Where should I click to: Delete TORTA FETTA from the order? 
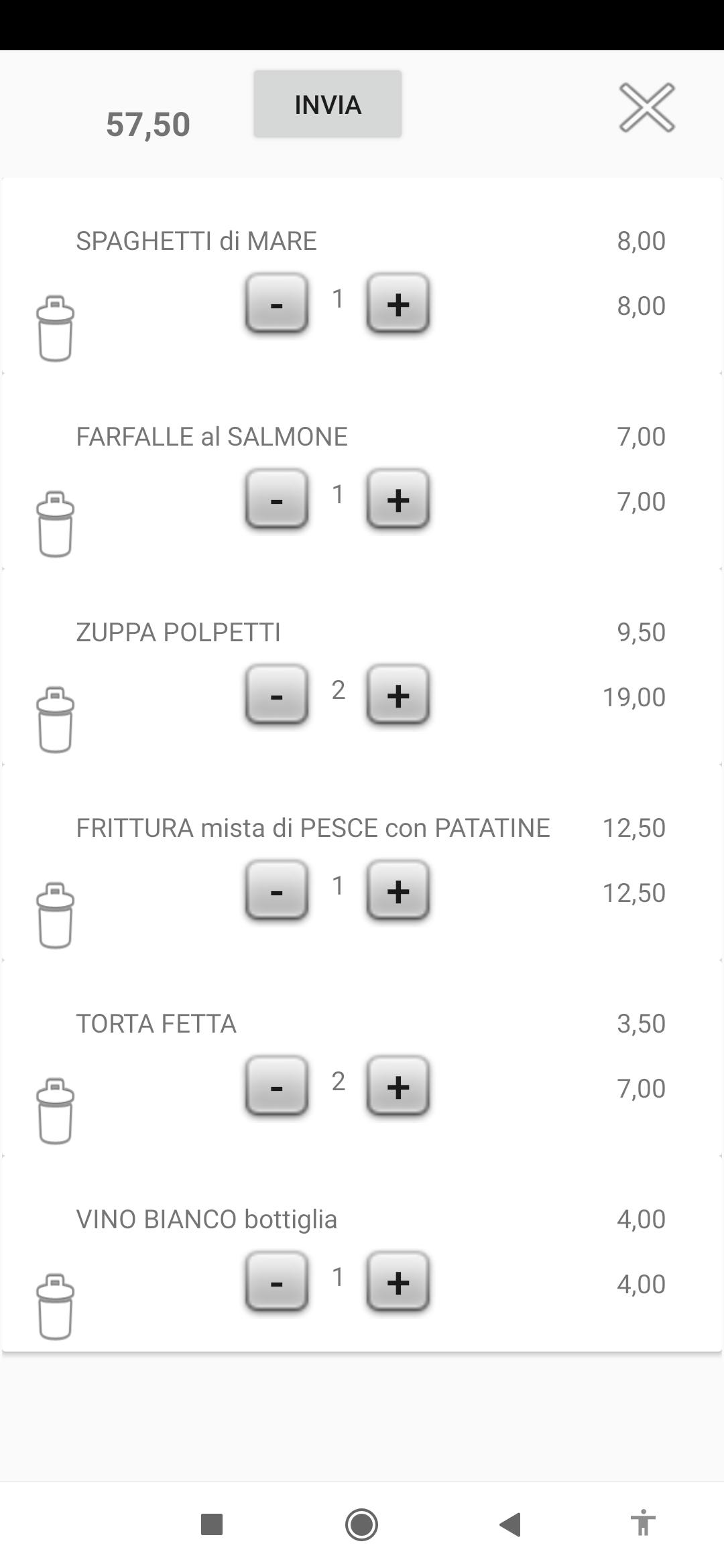55,1111
